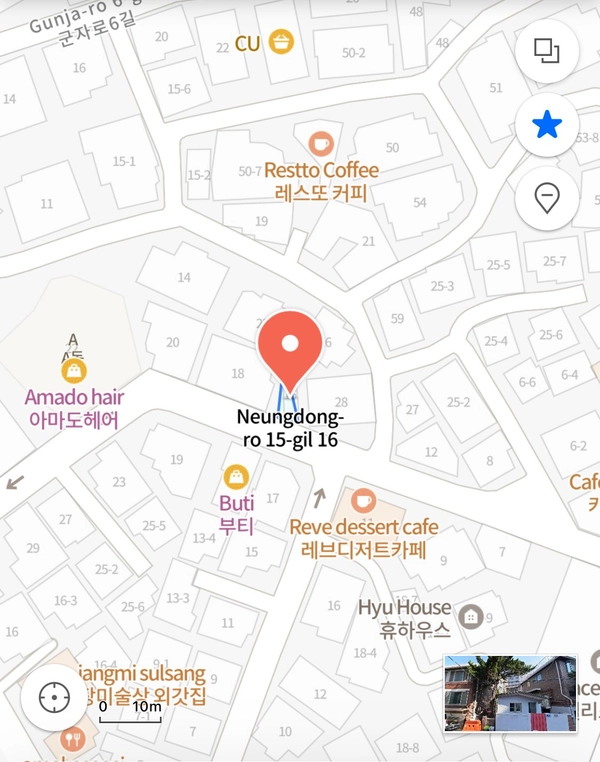Open the map layers button
The height and width of the screenshot is (762, 600).
547,51
